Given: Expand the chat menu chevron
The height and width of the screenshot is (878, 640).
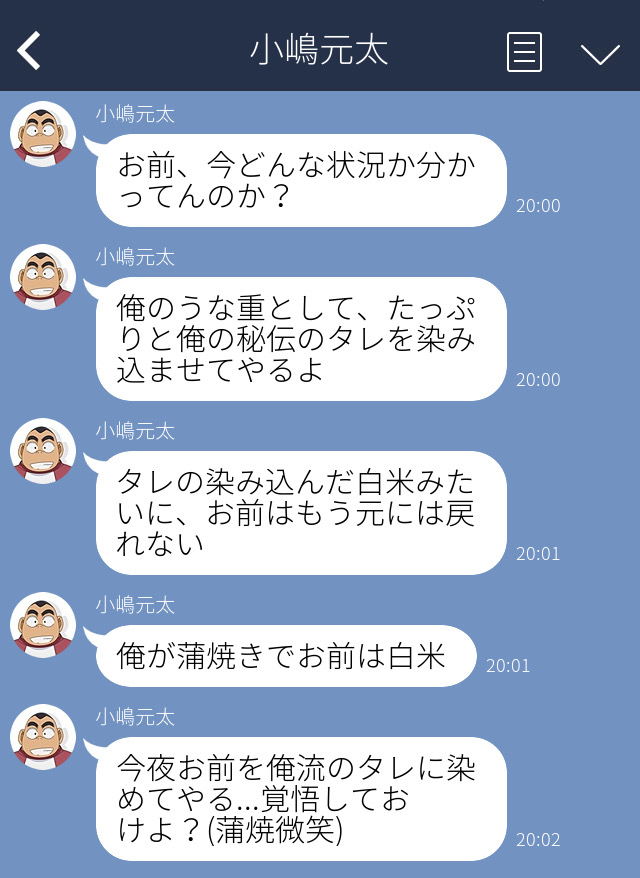Looking at the screenshot, I should 600,53.
